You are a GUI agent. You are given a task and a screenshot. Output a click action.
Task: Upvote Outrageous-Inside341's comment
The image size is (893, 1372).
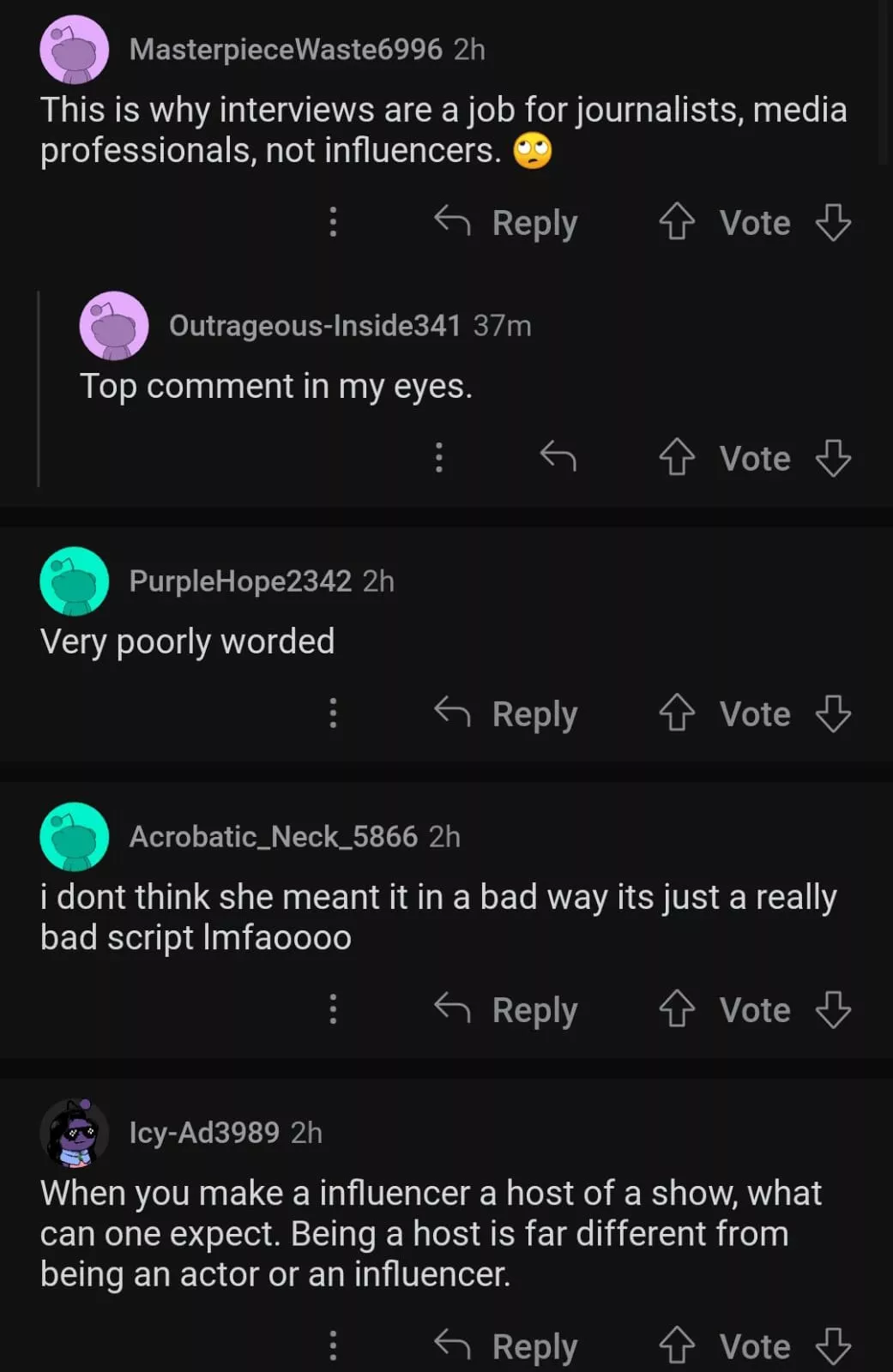point(677,457)
